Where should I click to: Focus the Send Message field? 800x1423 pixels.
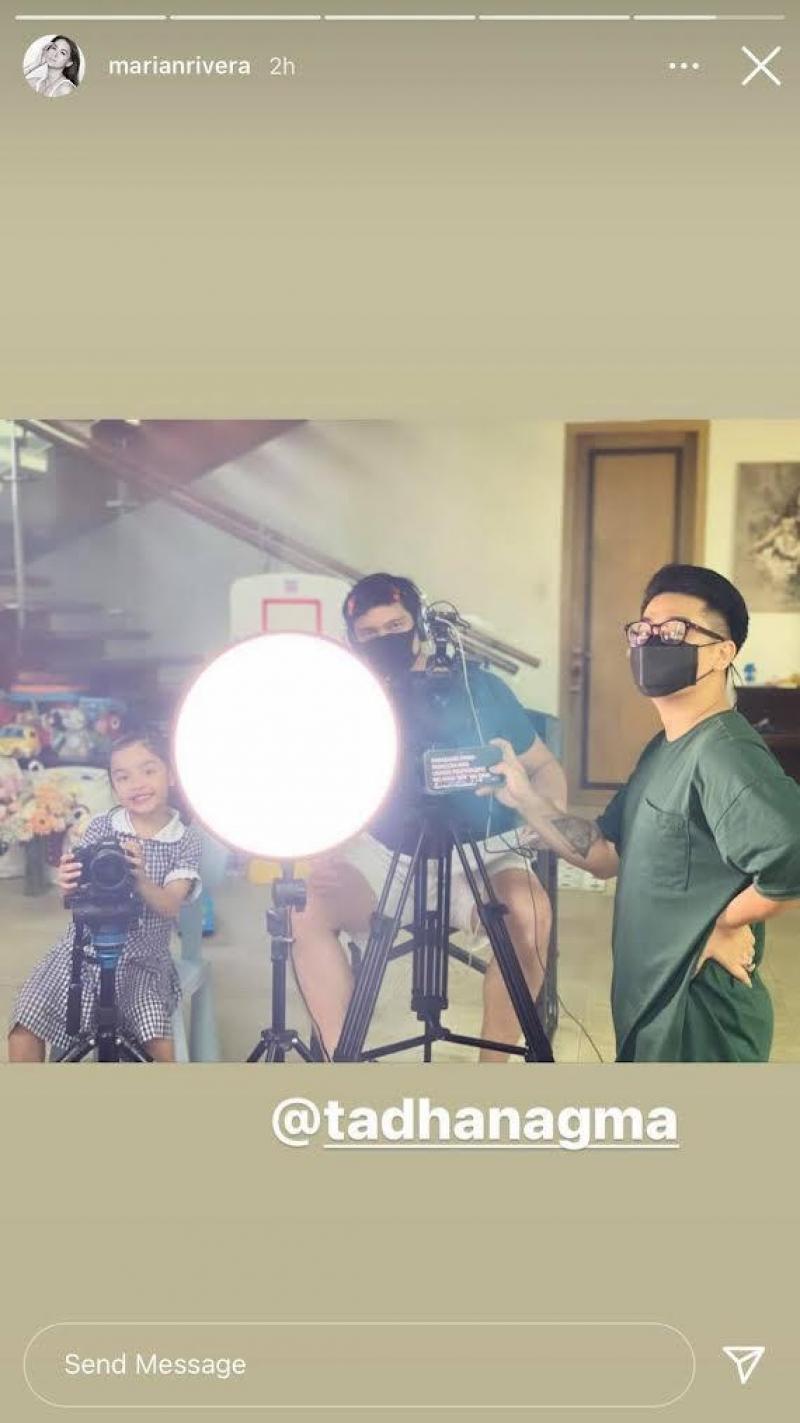pyautogui.click(x=358, y=1364)
